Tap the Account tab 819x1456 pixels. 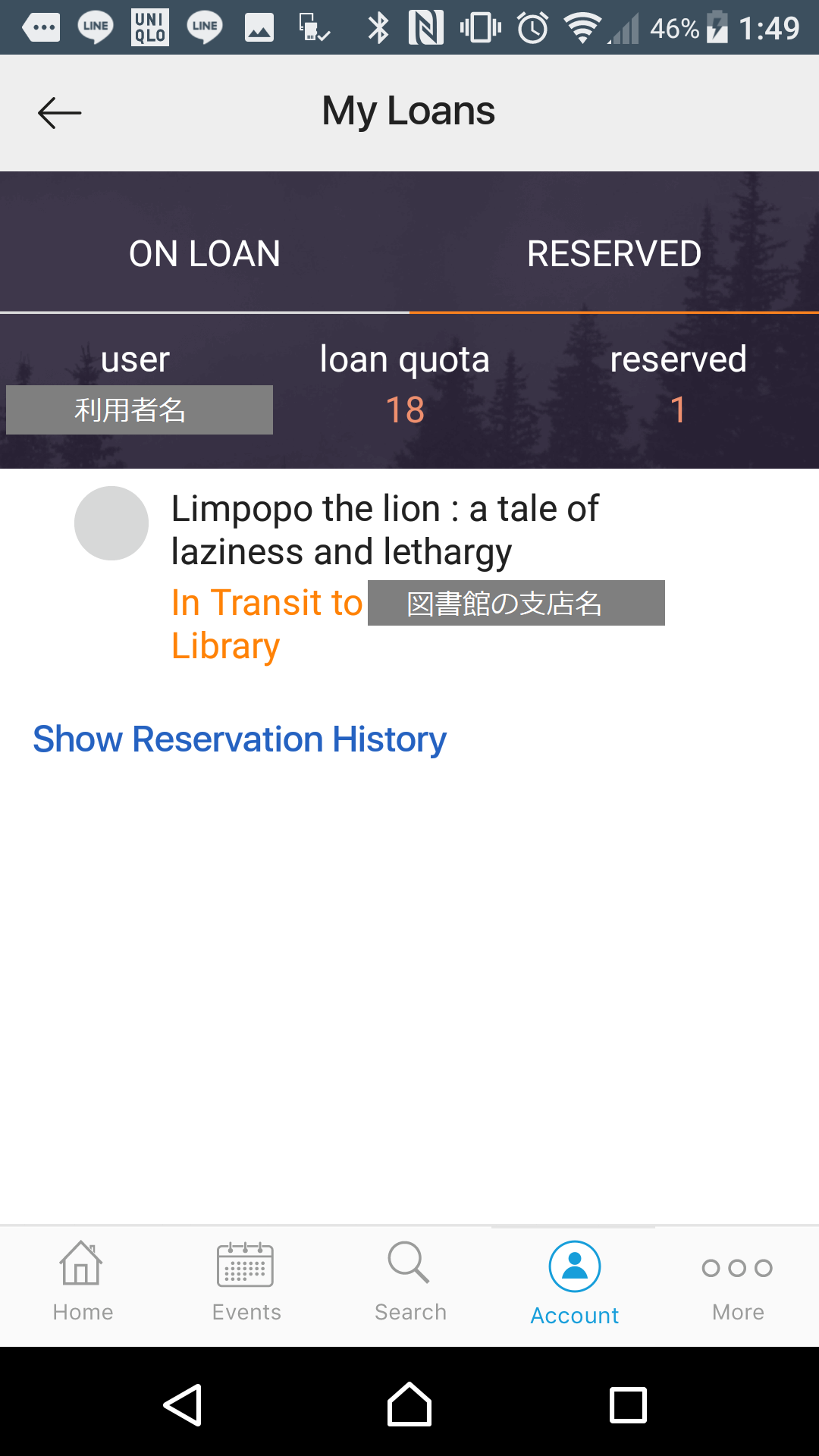coord(574,1283)
